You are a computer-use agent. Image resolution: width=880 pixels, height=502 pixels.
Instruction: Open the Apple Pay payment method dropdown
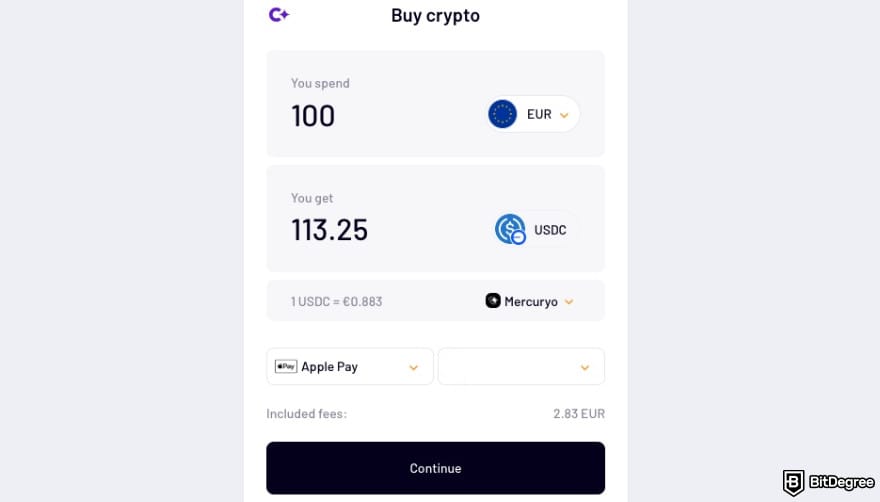click(x=349, y=367)
